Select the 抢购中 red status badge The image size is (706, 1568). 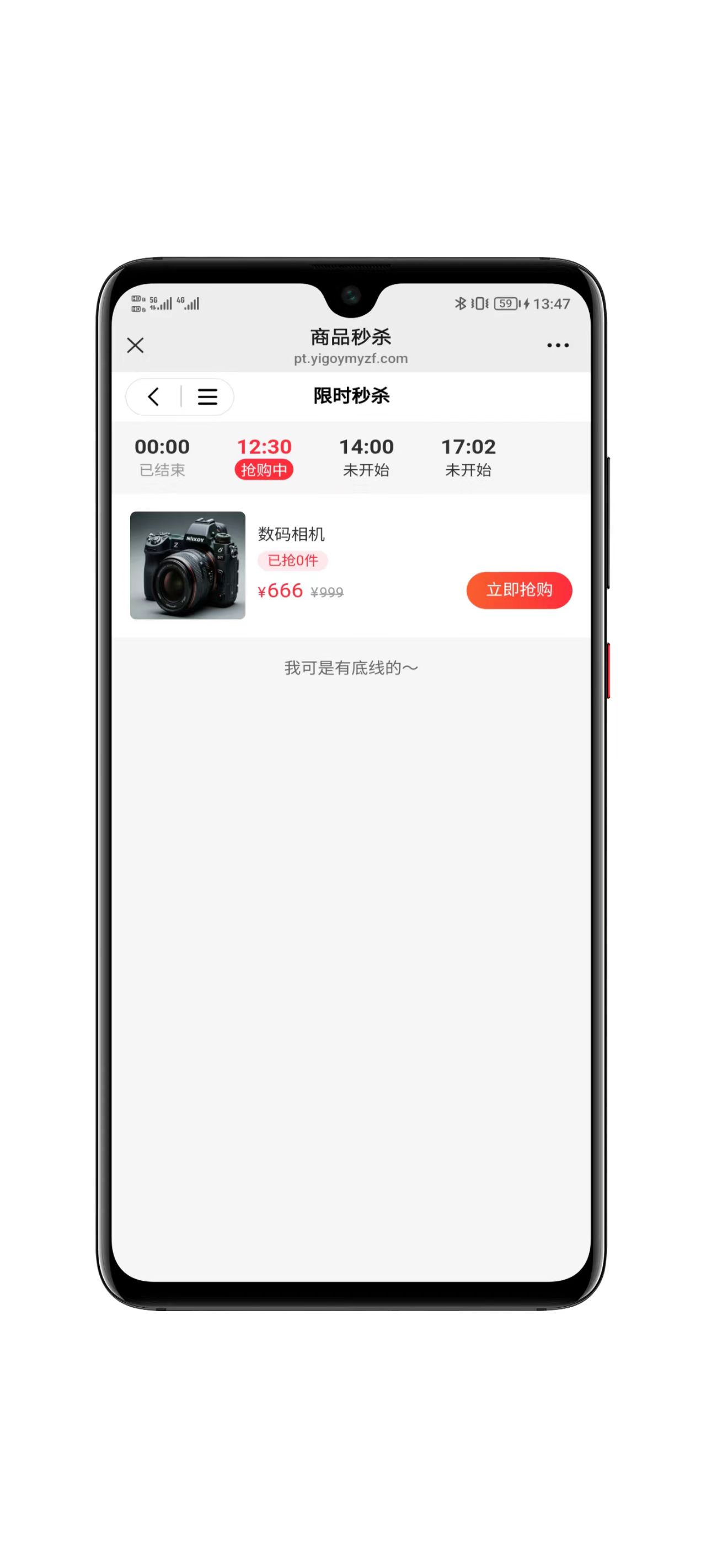264,470
